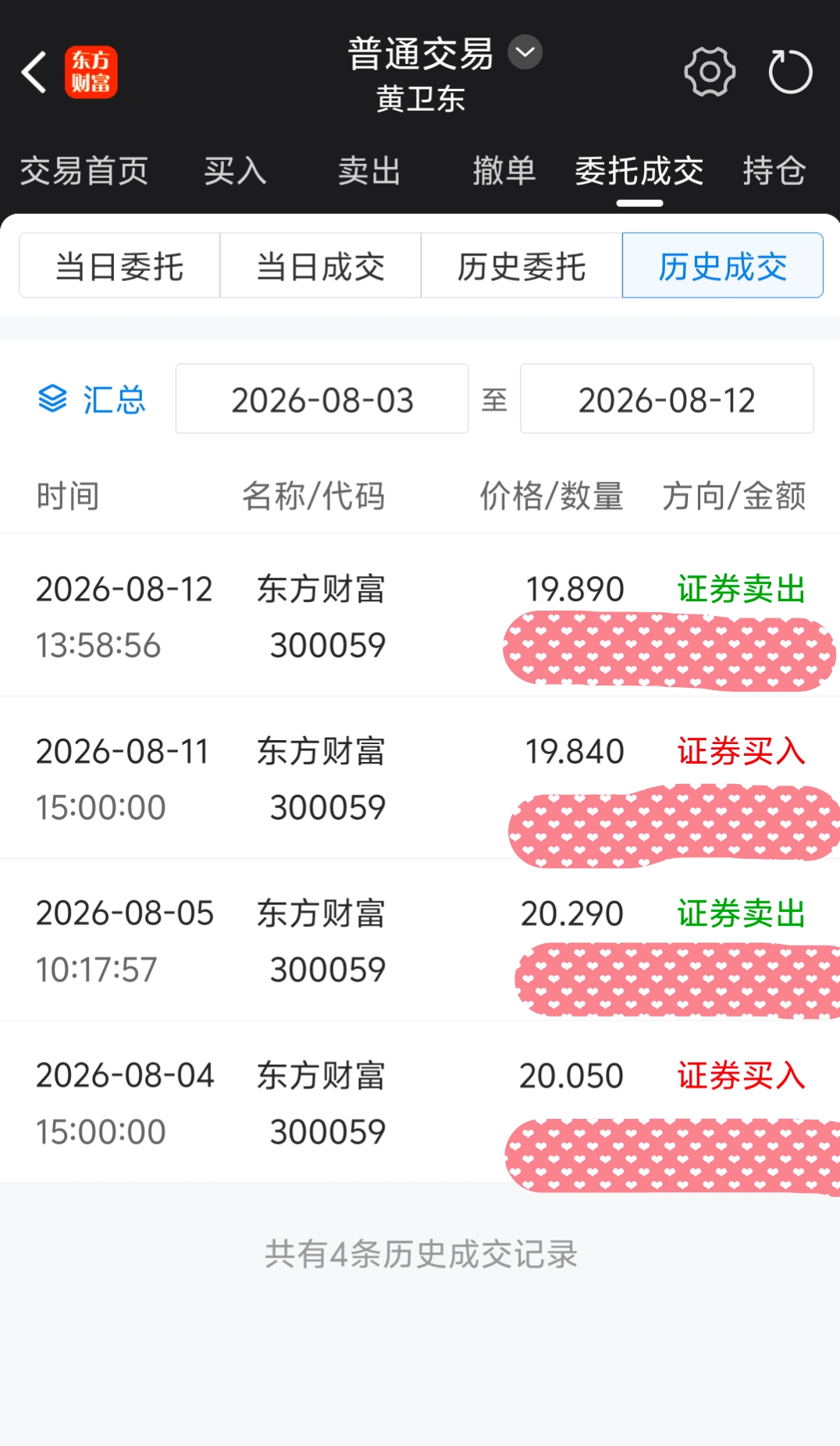Open the 2026-08-05 sell record

[x=420, y=940]
